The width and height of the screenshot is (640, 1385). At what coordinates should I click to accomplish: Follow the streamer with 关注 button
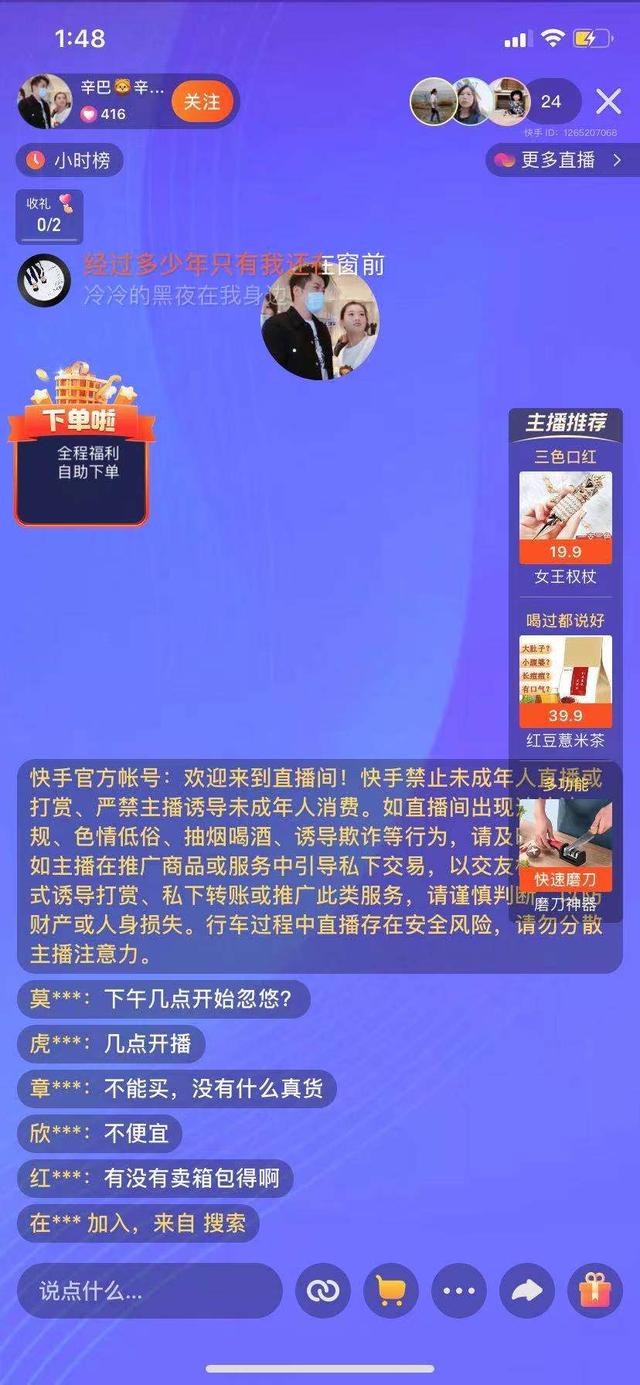tap(202, 101)
